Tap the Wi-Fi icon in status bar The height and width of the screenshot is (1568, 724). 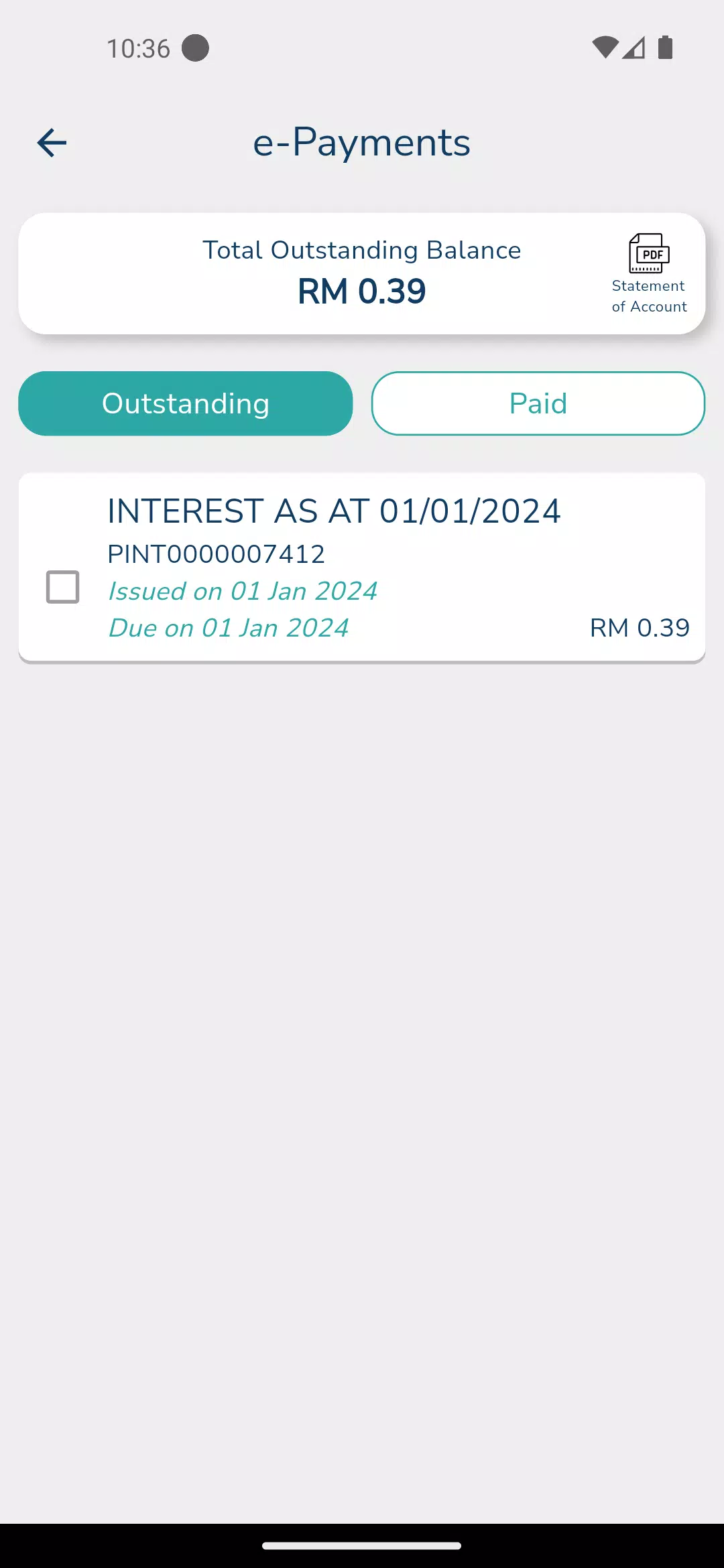(x=604, y=46)
